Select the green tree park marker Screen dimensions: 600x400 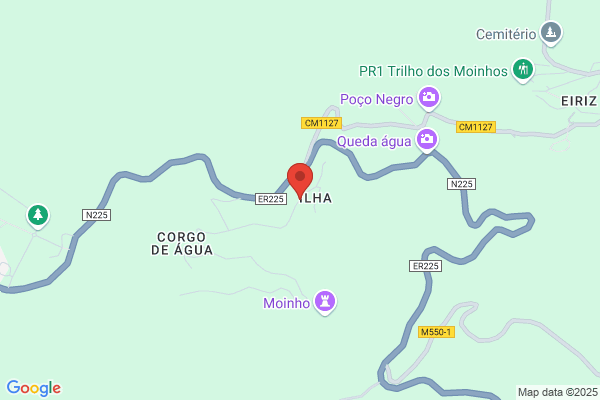38,216
